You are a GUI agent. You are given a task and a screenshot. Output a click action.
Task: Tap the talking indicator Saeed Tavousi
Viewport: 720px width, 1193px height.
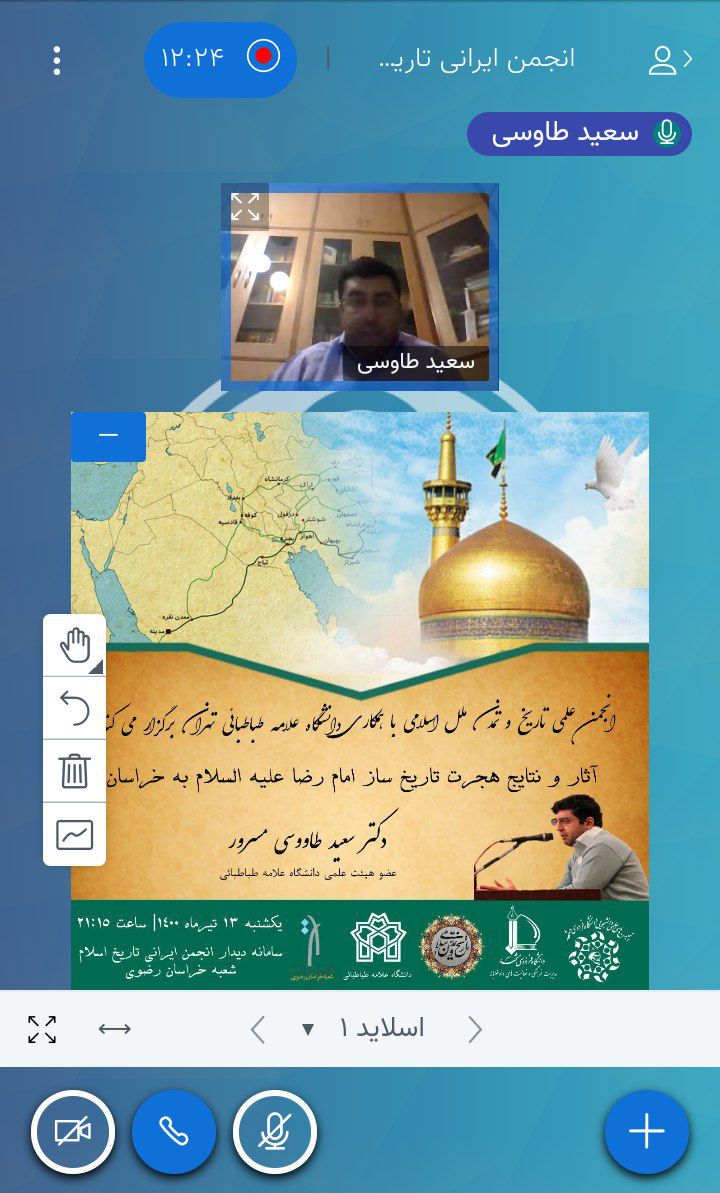580,134
